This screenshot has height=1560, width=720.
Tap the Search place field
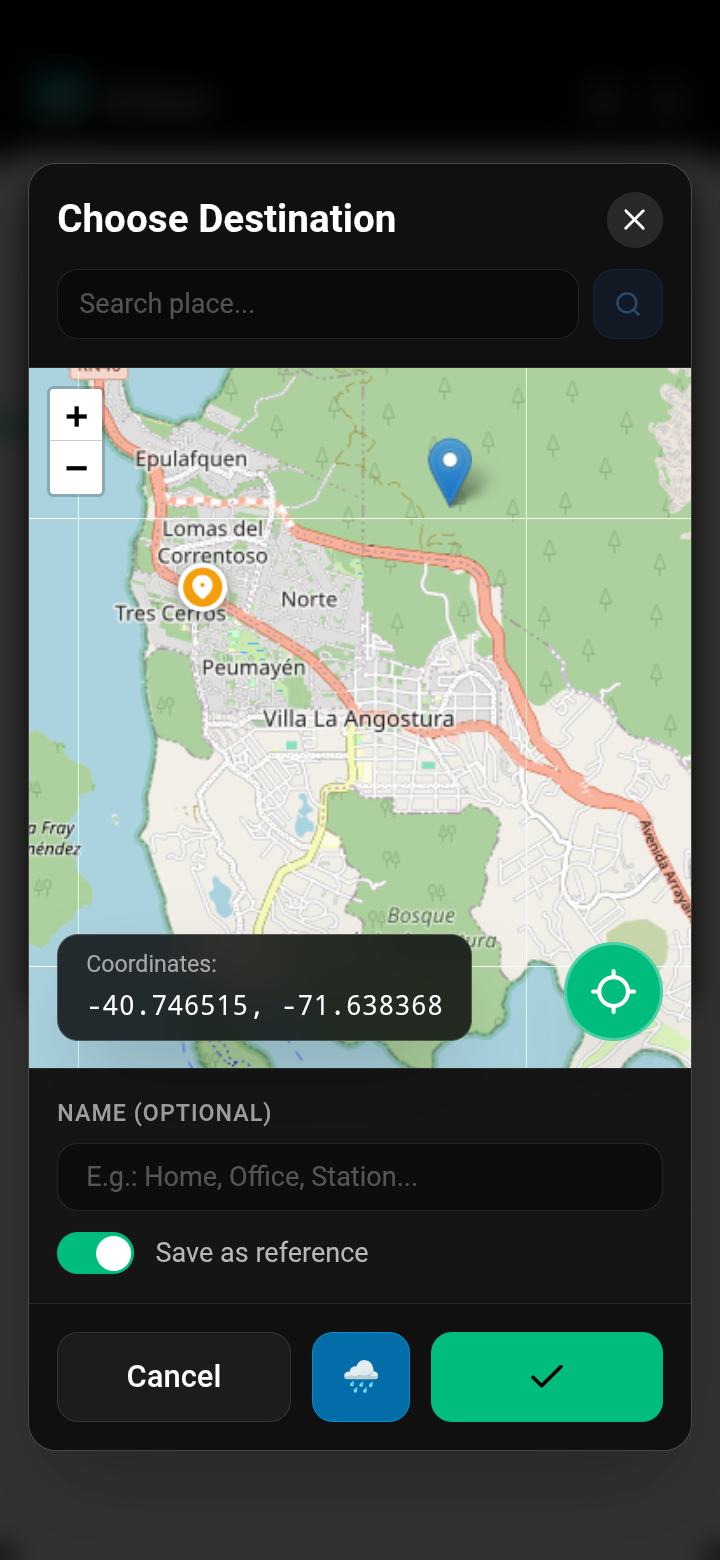click(317, 304)
